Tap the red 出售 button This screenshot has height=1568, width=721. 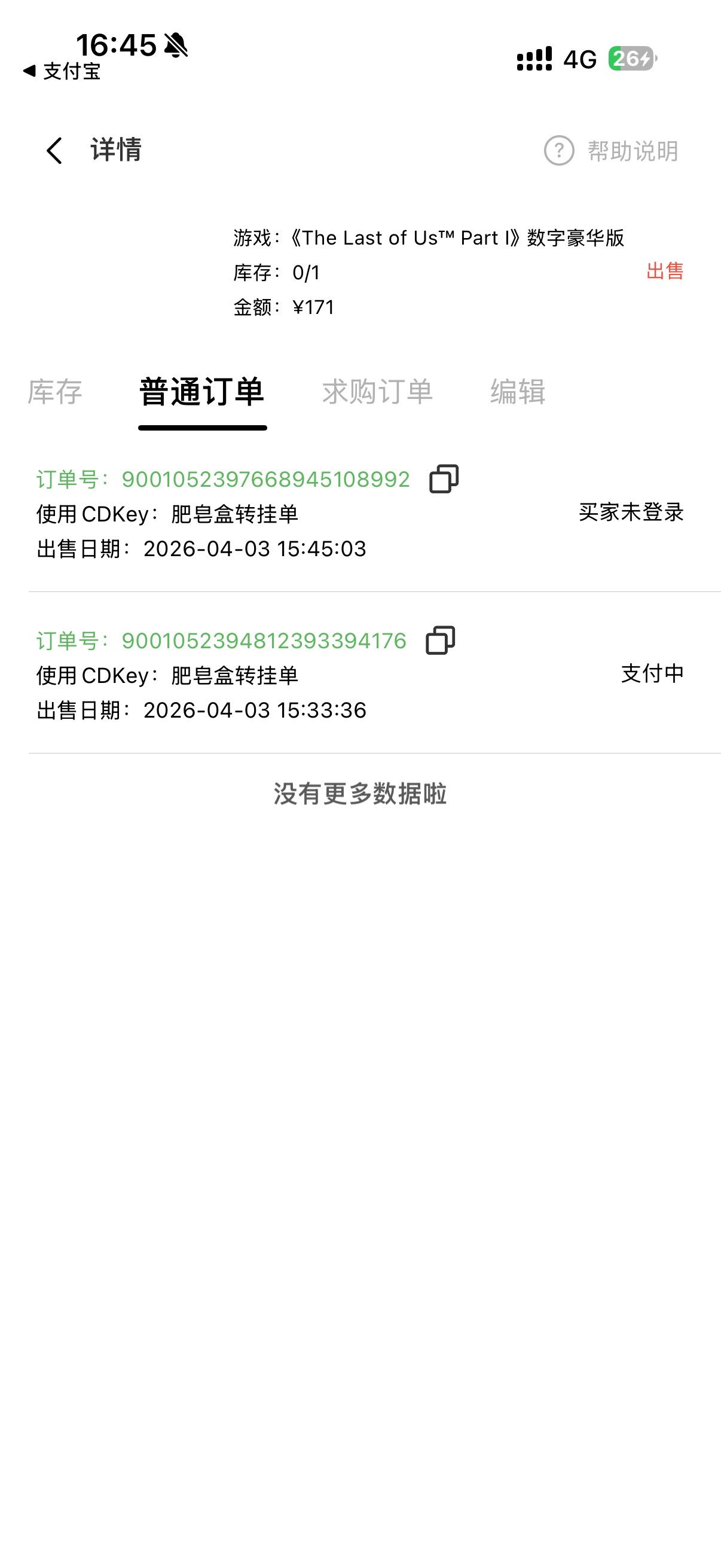tap(664, 271)
